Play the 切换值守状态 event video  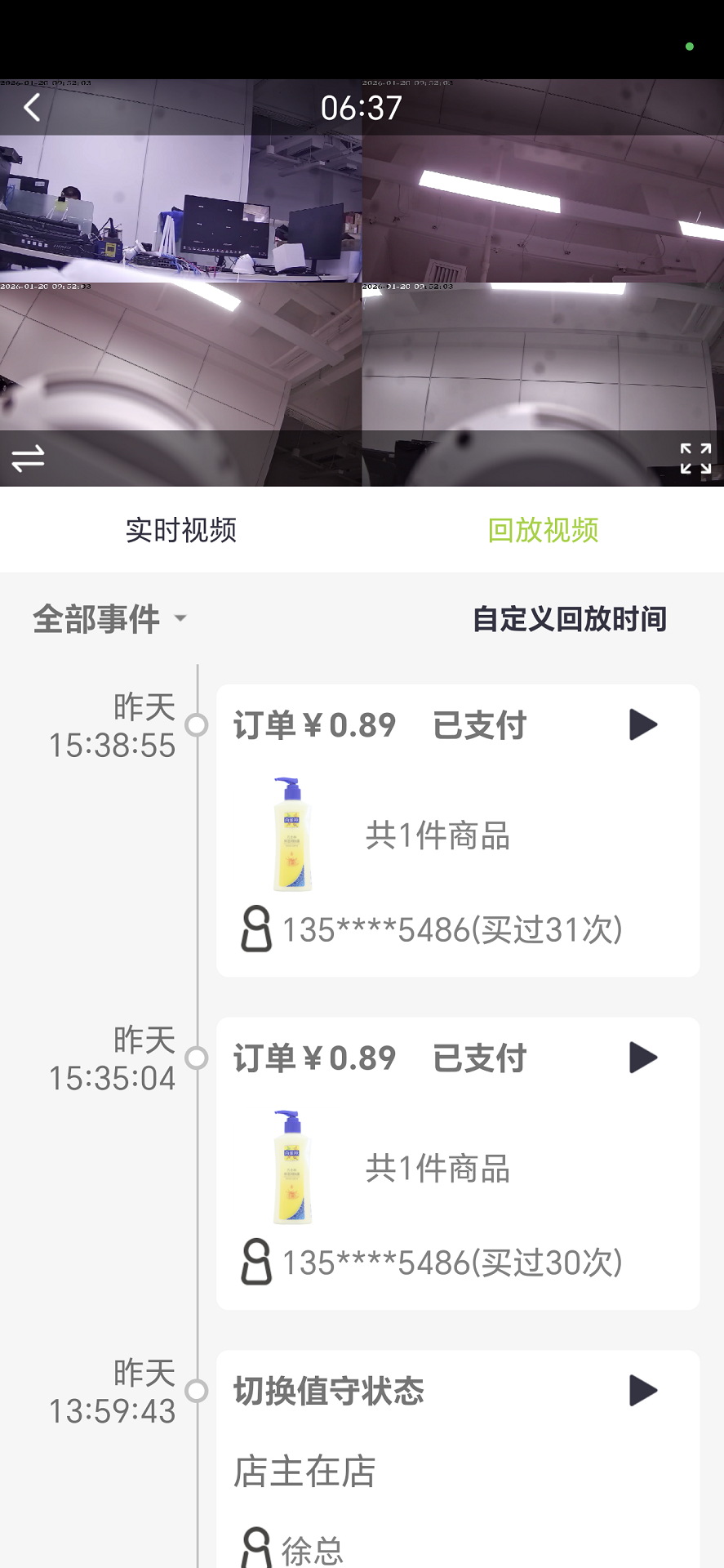[x=642, y=1391]
